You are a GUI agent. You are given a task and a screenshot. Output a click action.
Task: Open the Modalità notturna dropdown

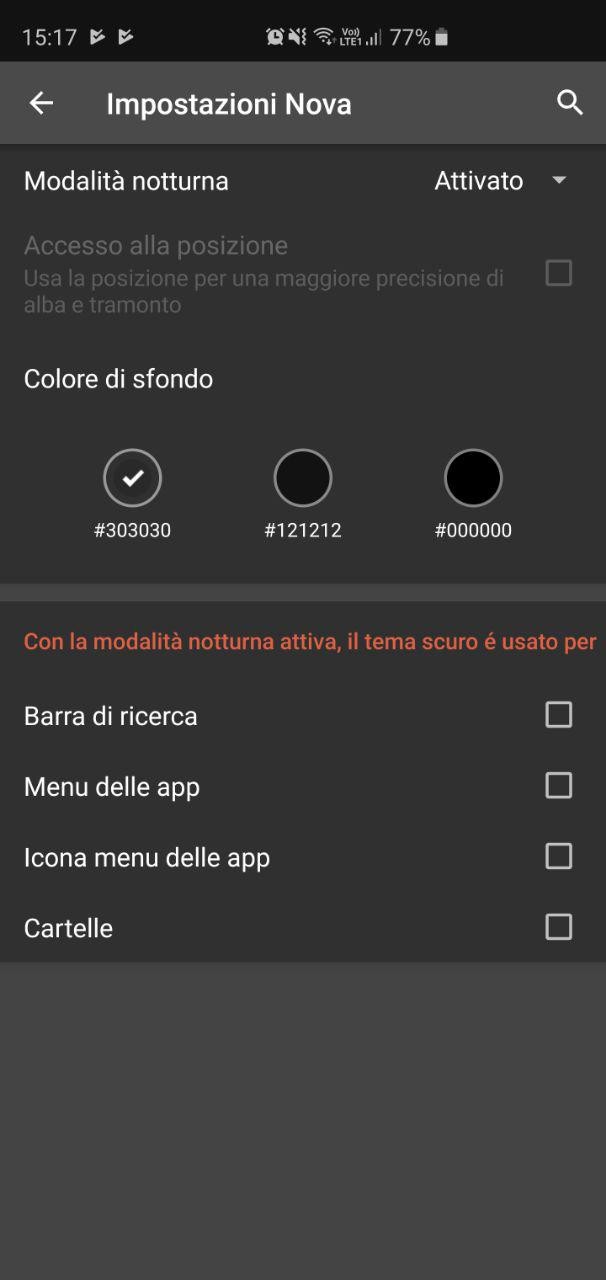coord(500,181)
